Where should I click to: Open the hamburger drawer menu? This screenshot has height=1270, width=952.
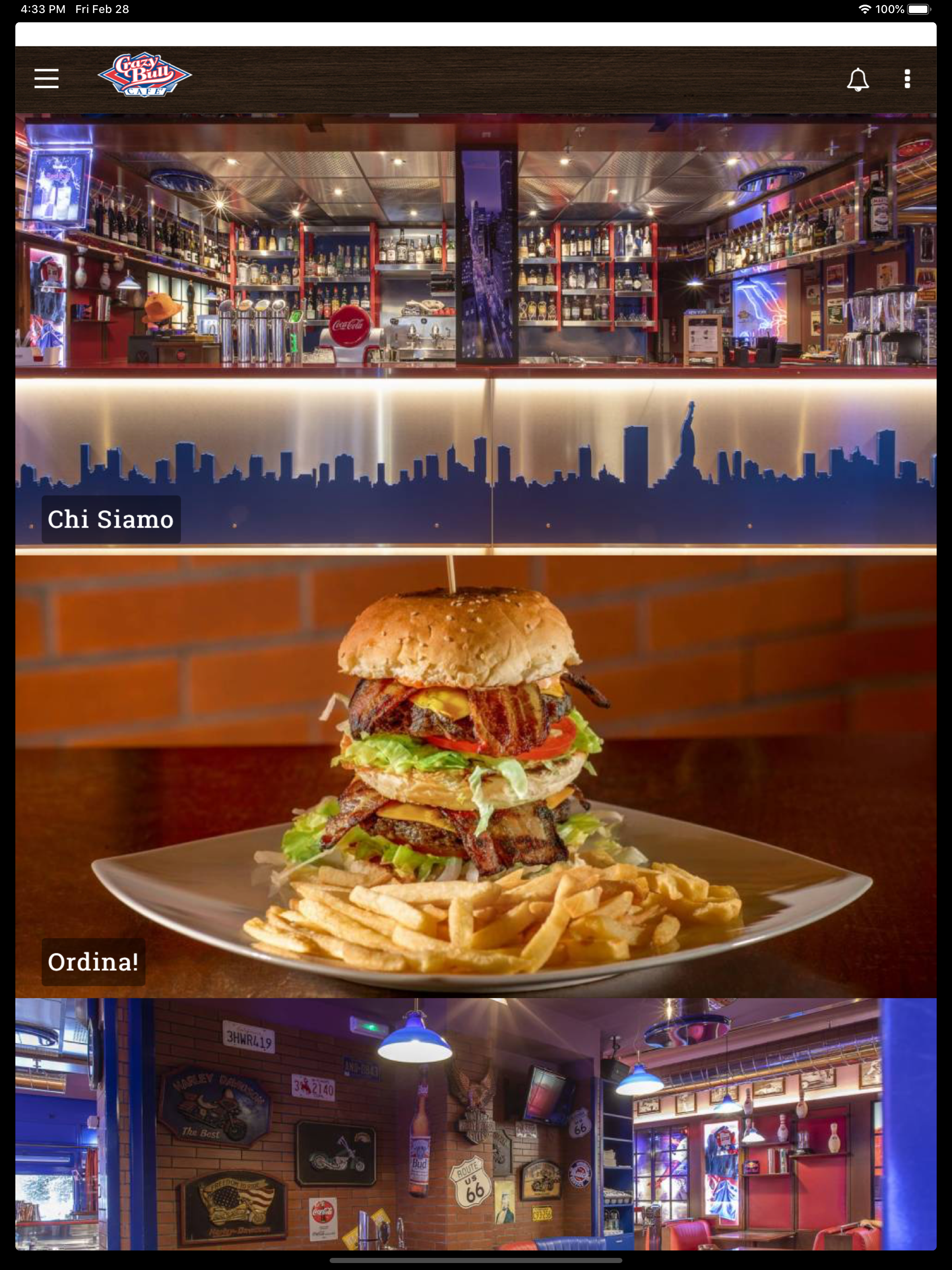(46, 79)
